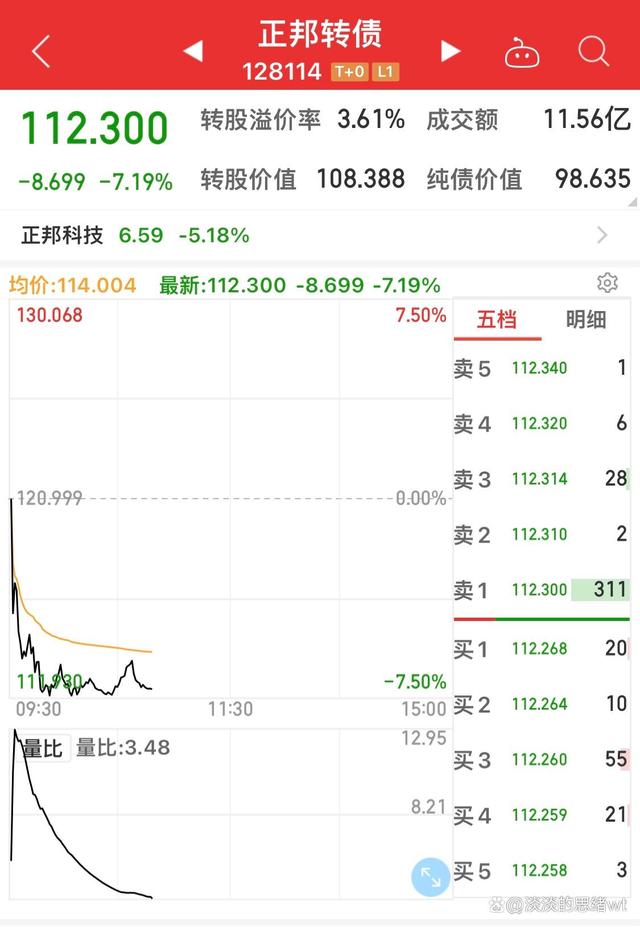The width and height of the screenshot is (640, 927).
Task: Go back using the top-left arrow
Action: [x=40, y=51]
